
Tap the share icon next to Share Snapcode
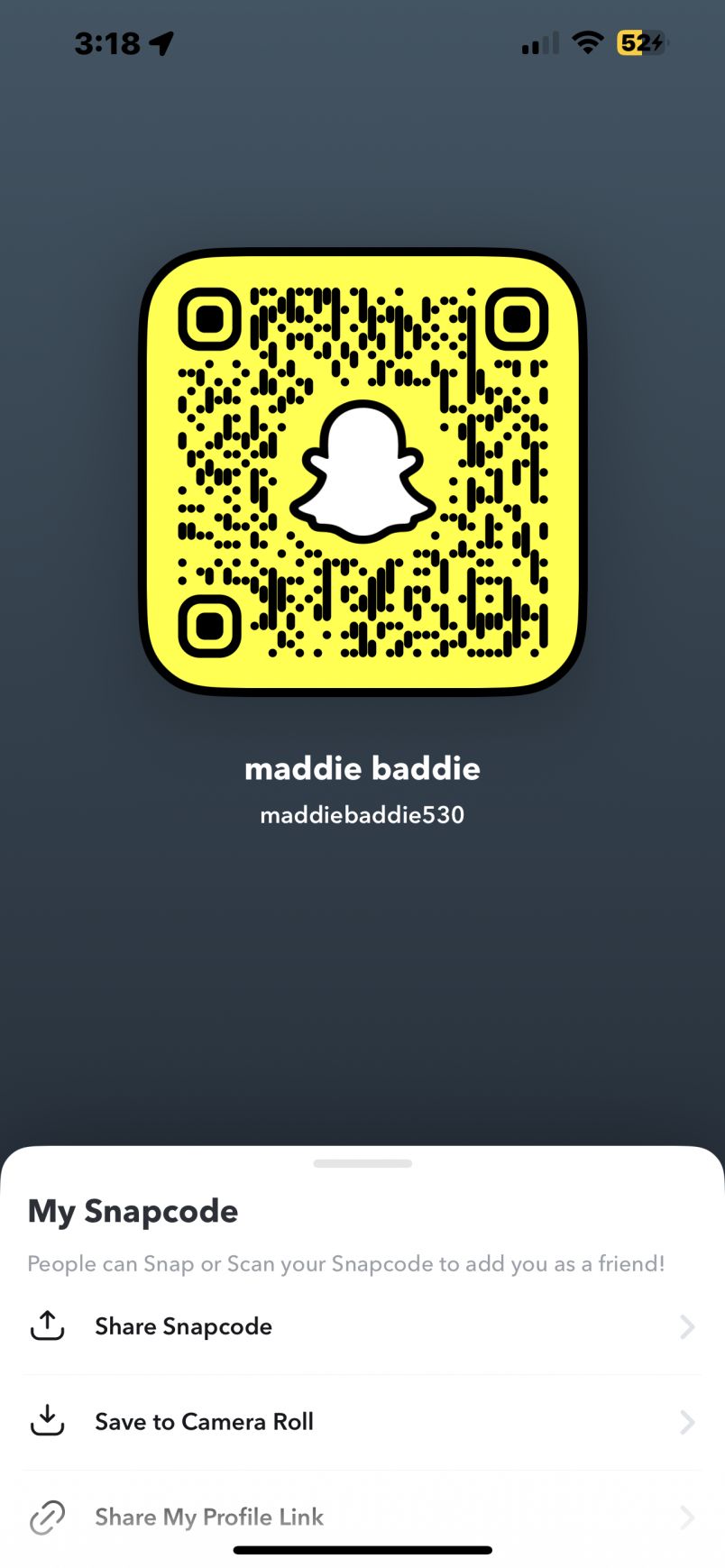(47, 1326)
